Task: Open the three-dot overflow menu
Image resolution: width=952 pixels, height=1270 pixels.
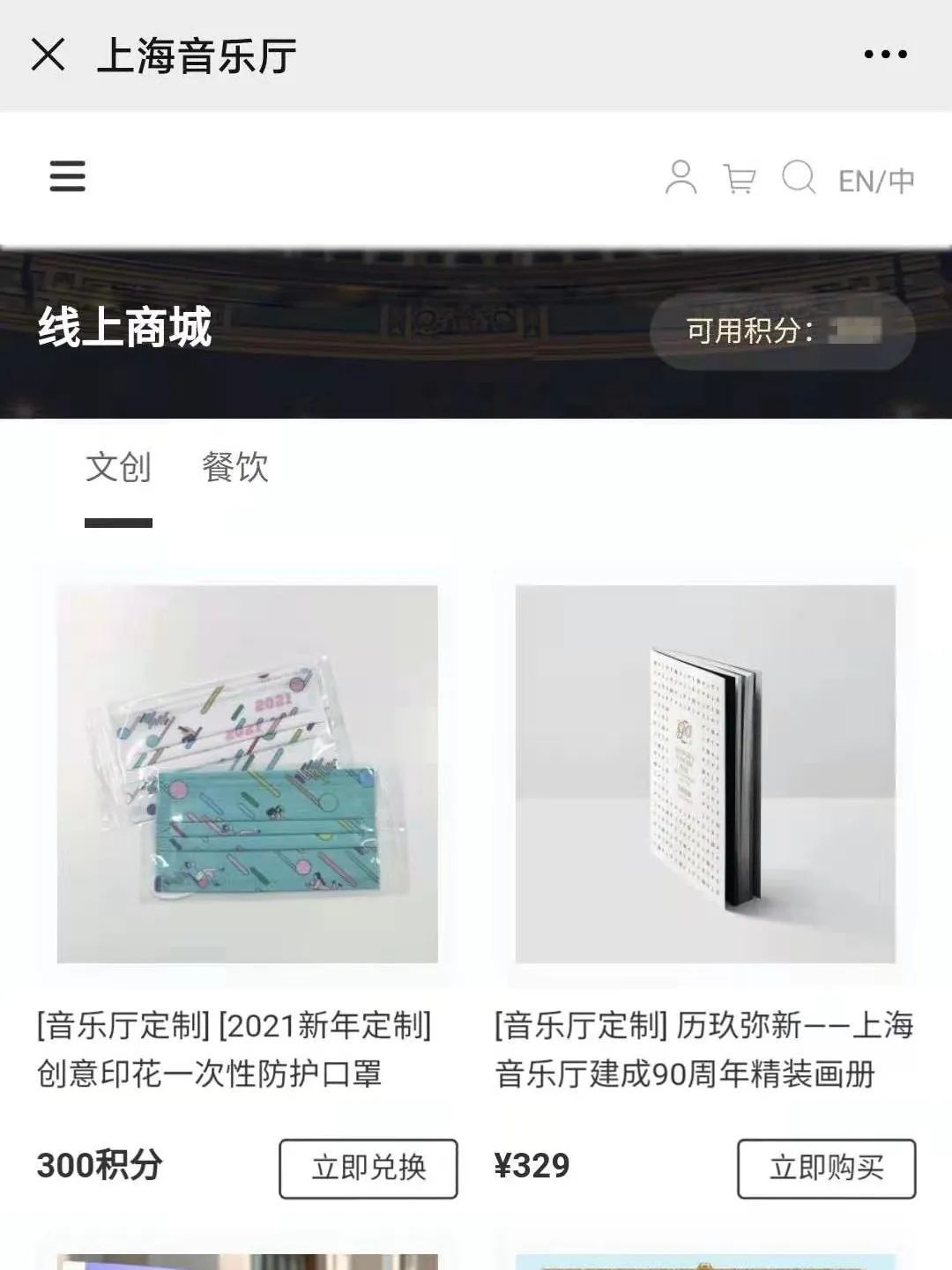Action: [885, 55]
